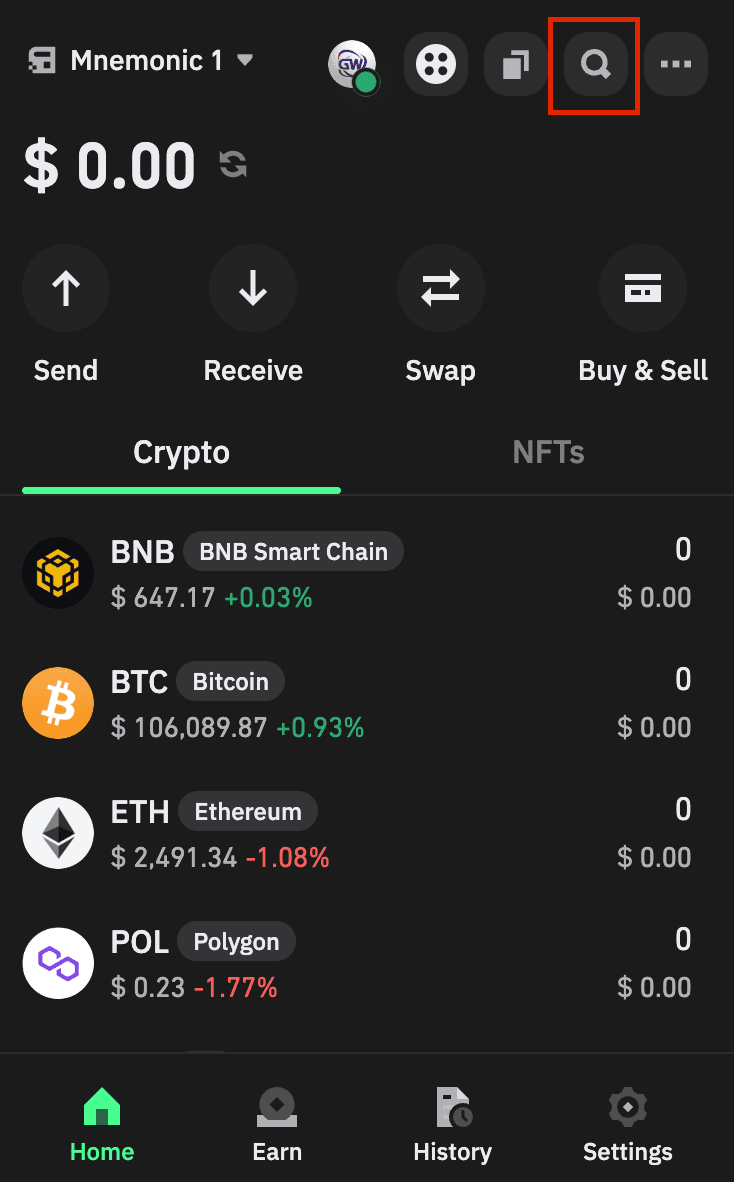Select the Receive icon

(x=252, y=288)
